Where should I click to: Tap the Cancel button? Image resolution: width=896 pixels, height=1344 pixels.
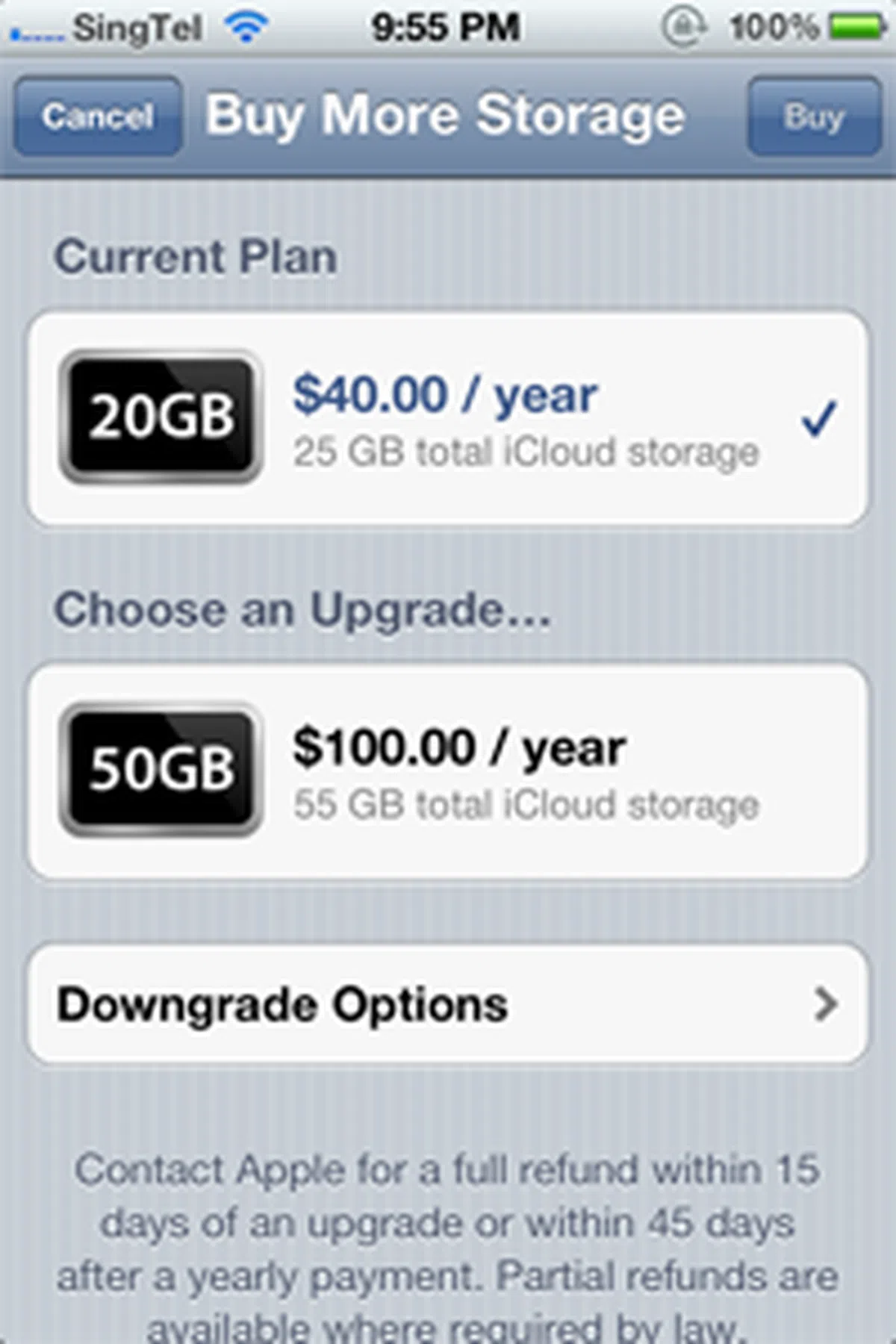click(98, 116)
